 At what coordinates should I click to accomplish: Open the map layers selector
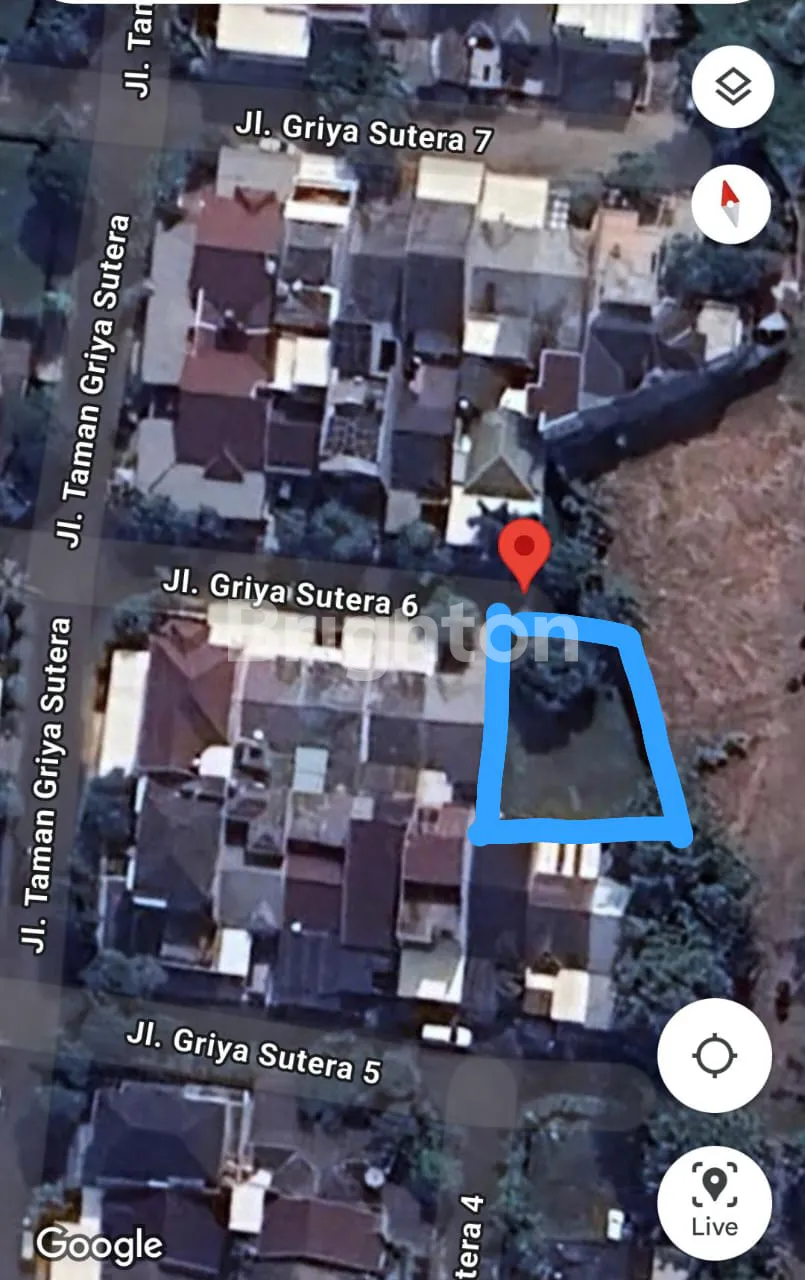(x=732, y=89)
